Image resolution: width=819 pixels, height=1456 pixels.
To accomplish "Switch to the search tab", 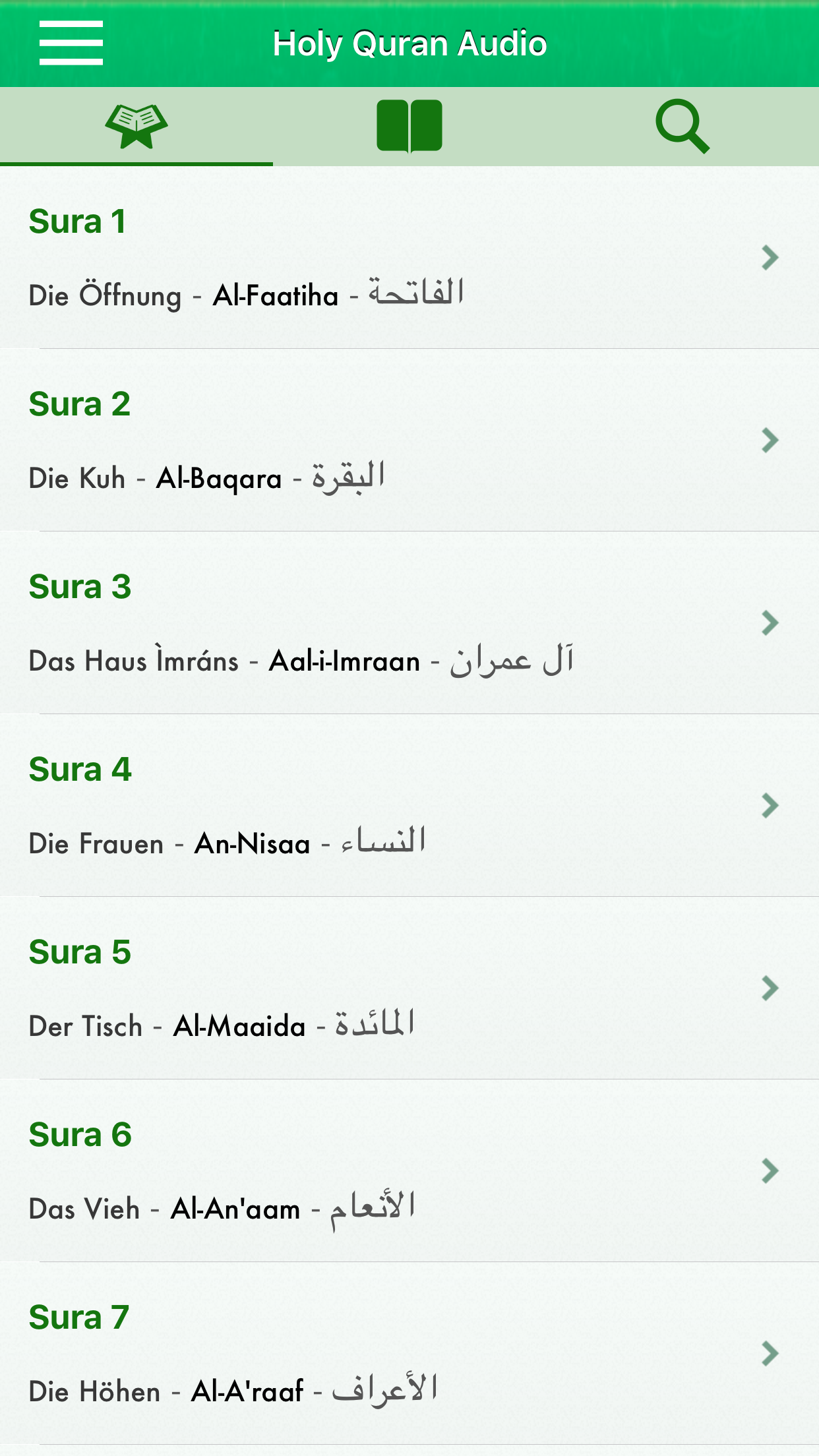I will 682,126.
